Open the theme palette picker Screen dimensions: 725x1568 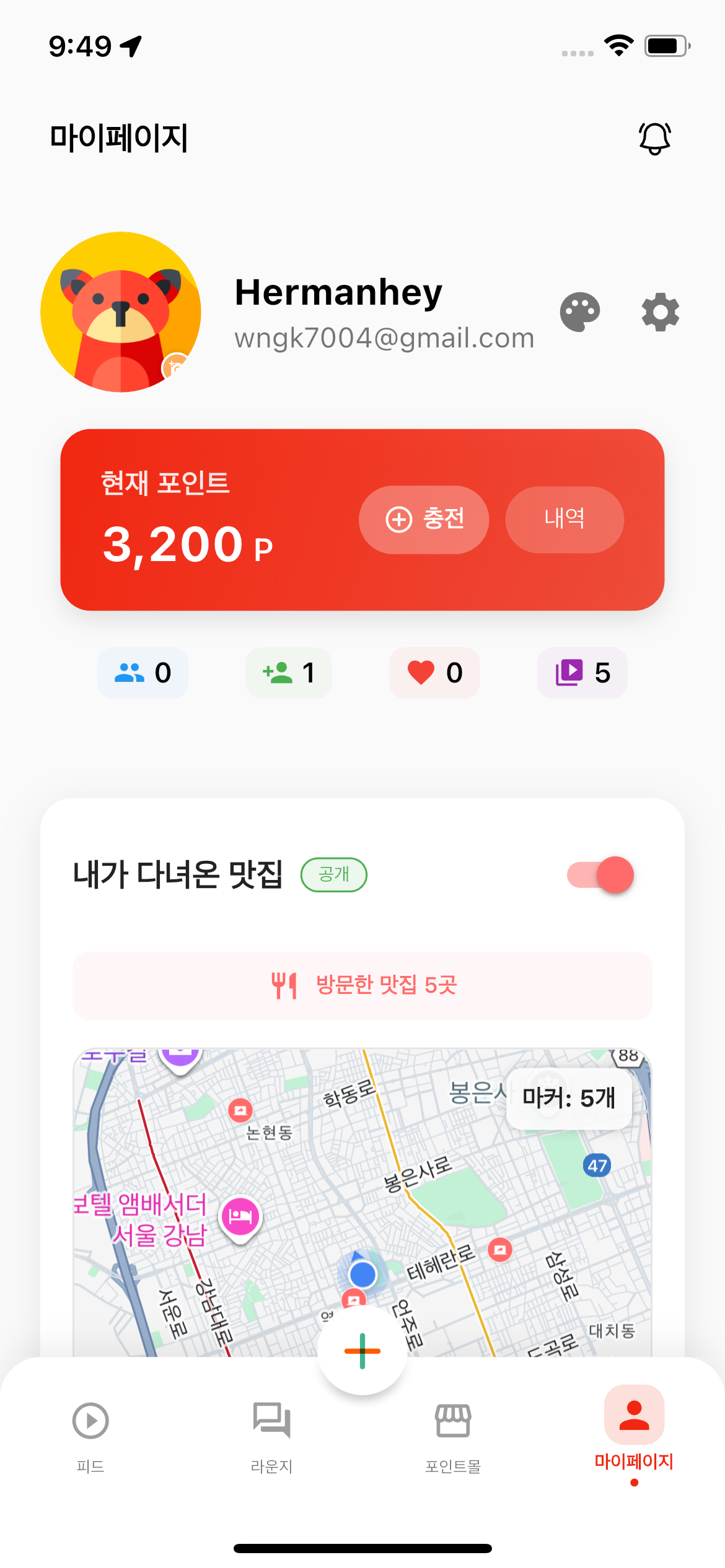(580, 312)
